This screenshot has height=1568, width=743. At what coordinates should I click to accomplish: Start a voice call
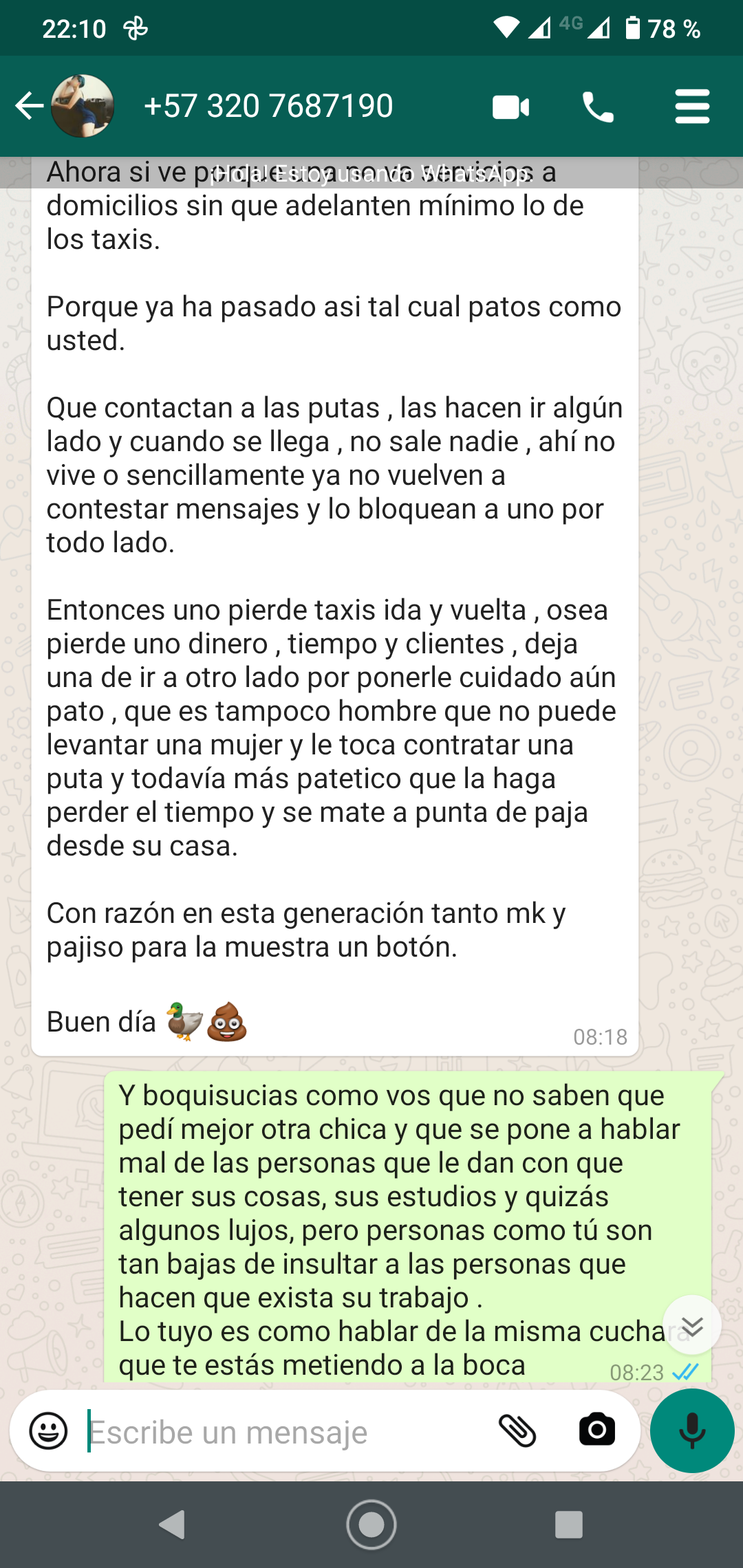click(597, 107)
